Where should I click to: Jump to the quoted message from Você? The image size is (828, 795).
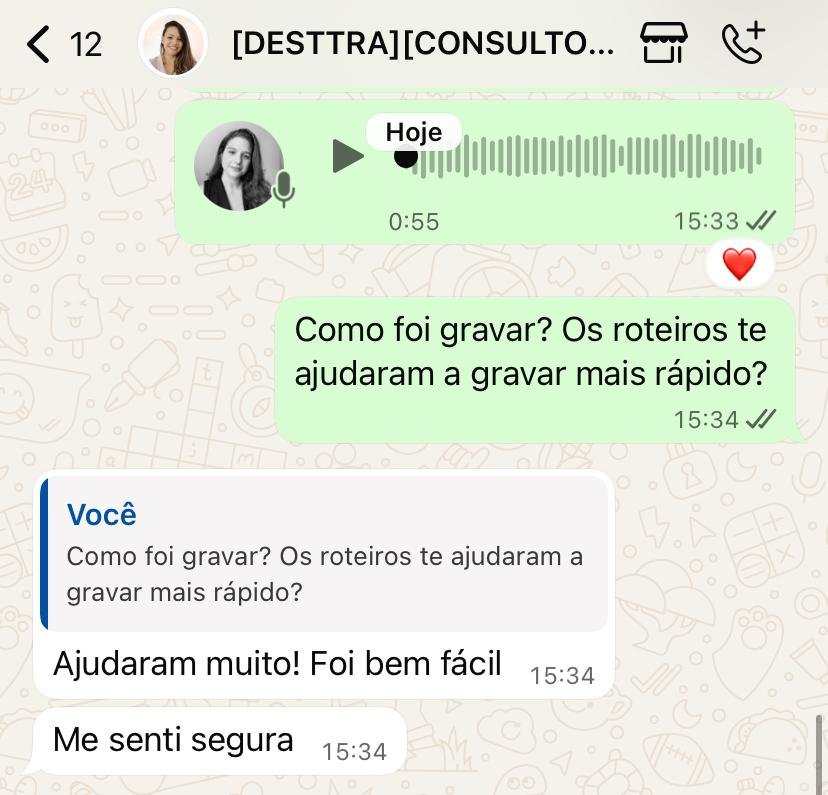click(325, 553)
